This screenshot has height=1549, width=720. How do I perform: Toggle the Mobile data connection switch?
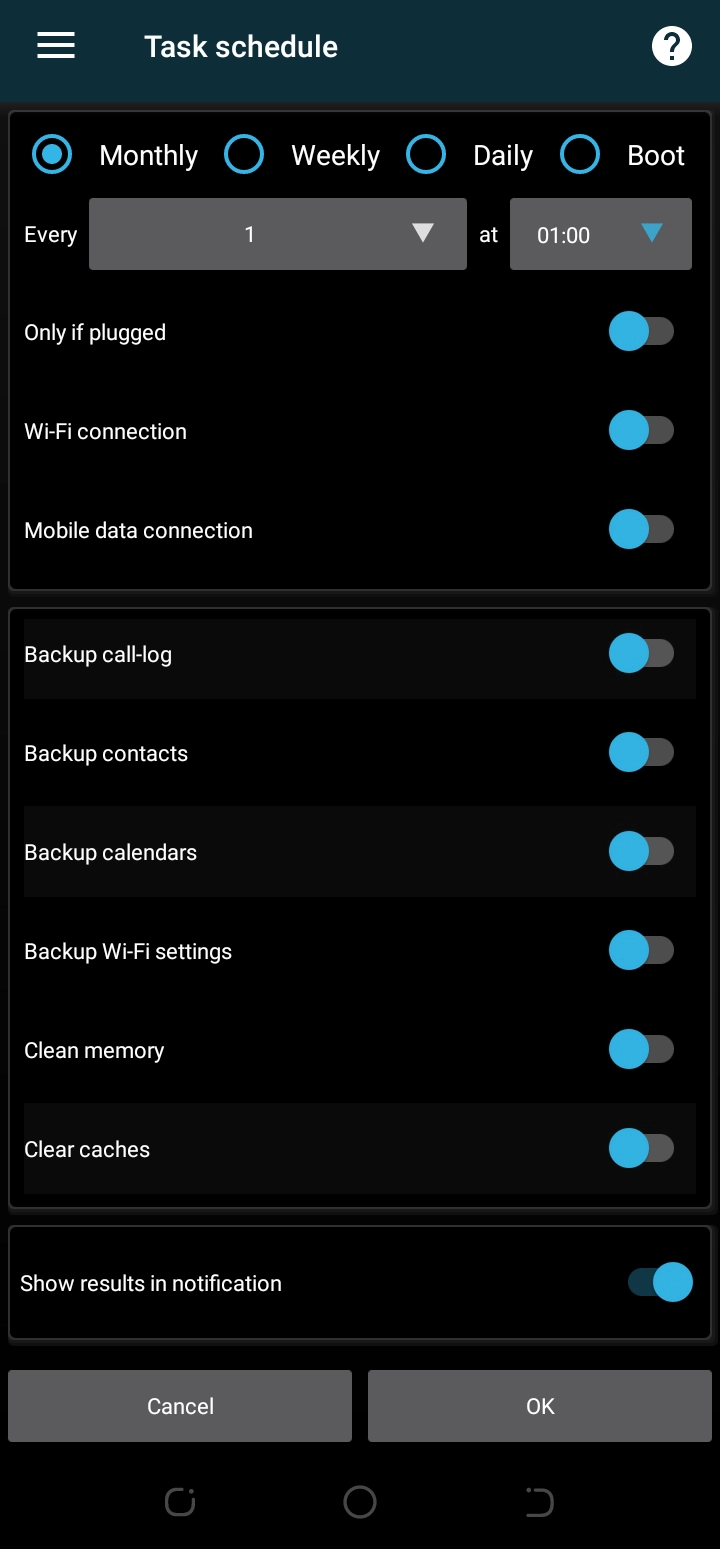pos(641,530)
